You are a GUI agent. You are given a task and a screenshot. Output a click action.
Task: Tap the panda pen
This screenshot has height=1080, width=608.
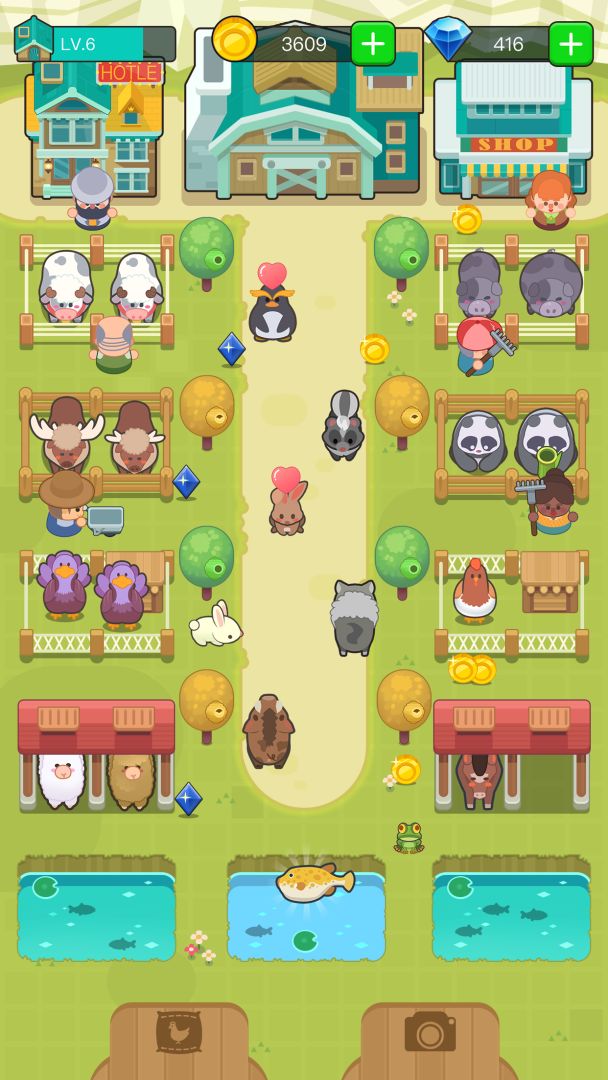tap(512, 440)
